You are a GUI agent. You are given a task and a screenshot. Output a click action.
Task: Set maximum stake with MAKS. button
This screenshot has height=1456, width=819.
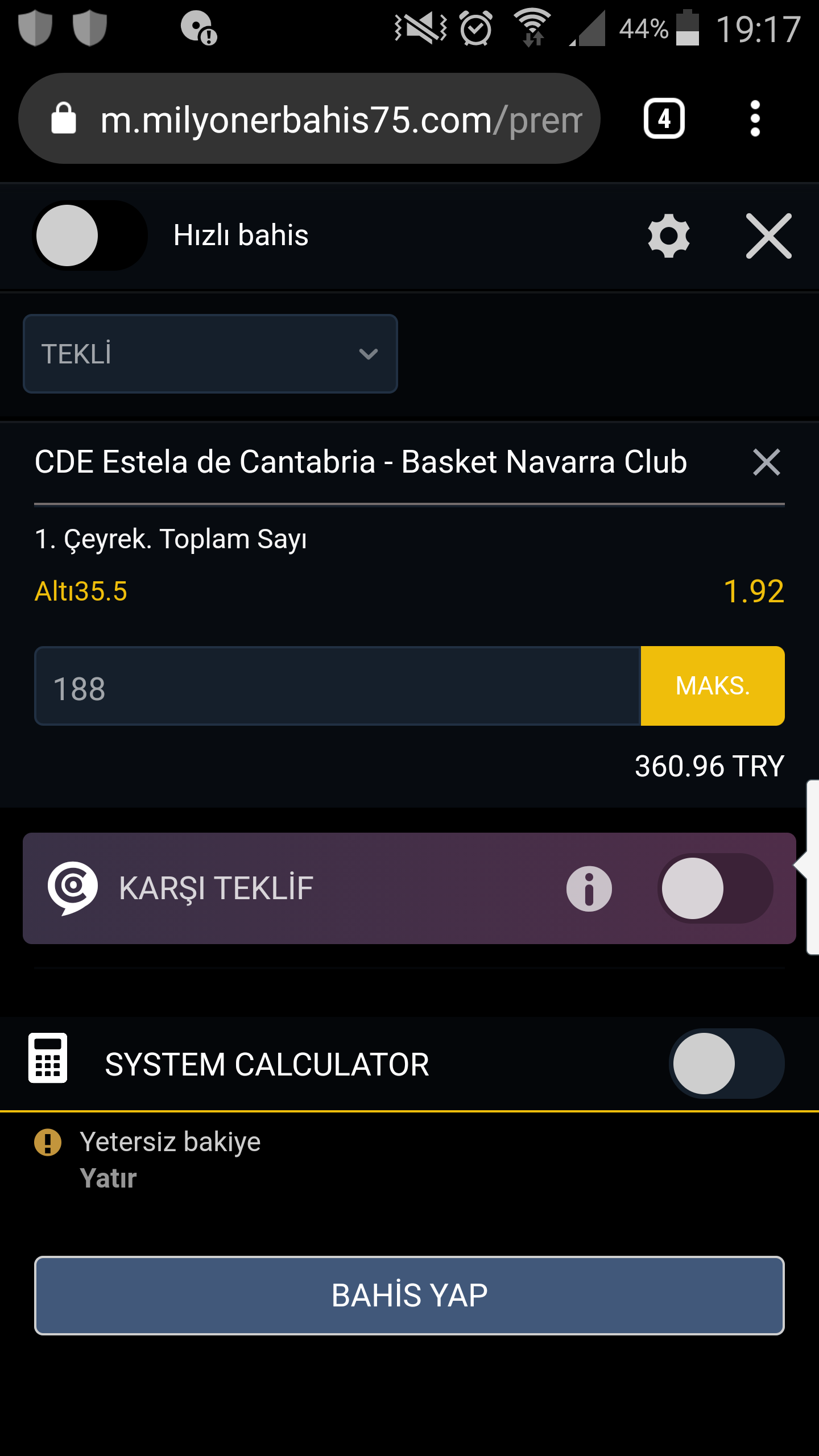click(713, 686)
